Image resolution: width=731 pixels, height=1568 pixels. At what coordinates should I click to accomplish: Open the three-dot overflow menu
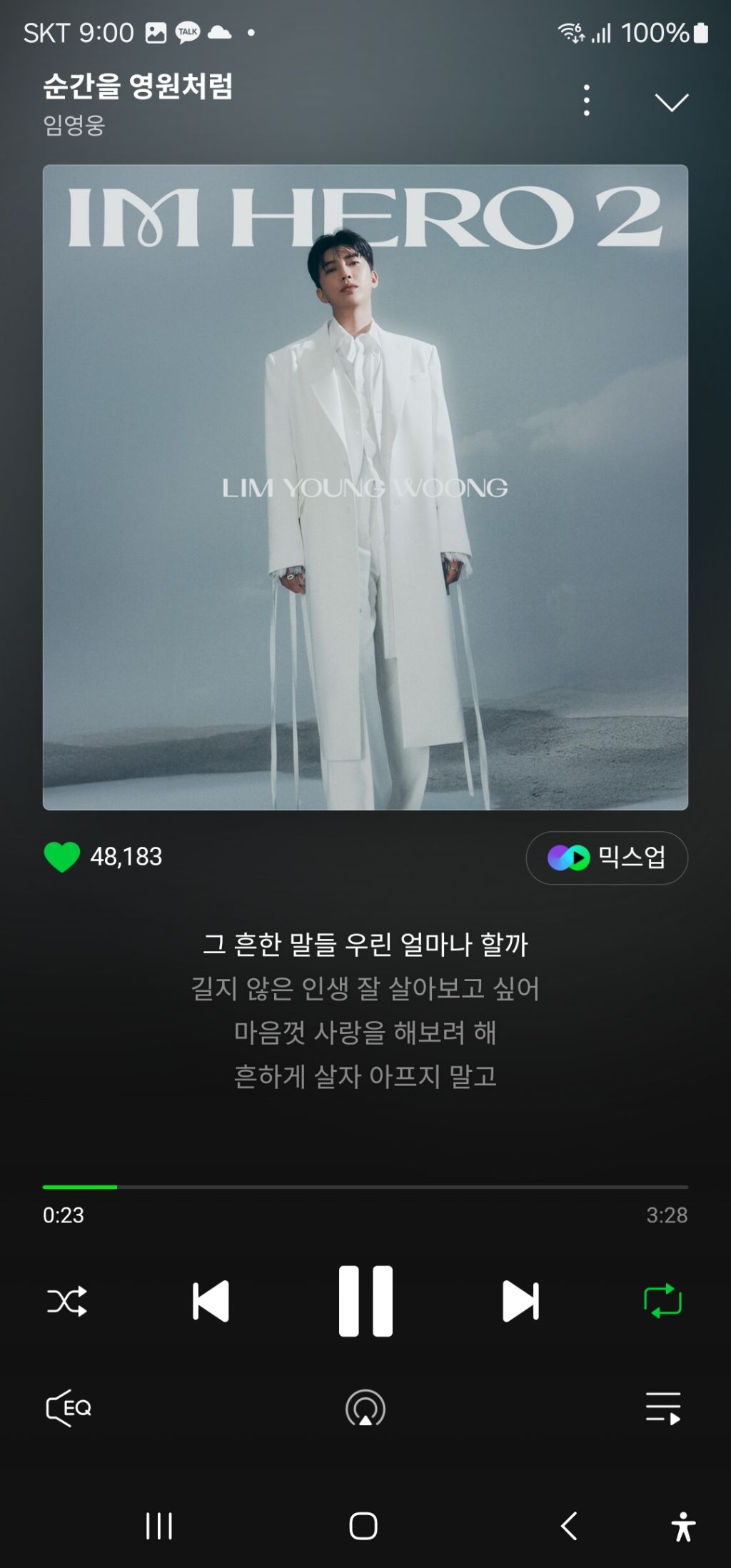point(586,101)
